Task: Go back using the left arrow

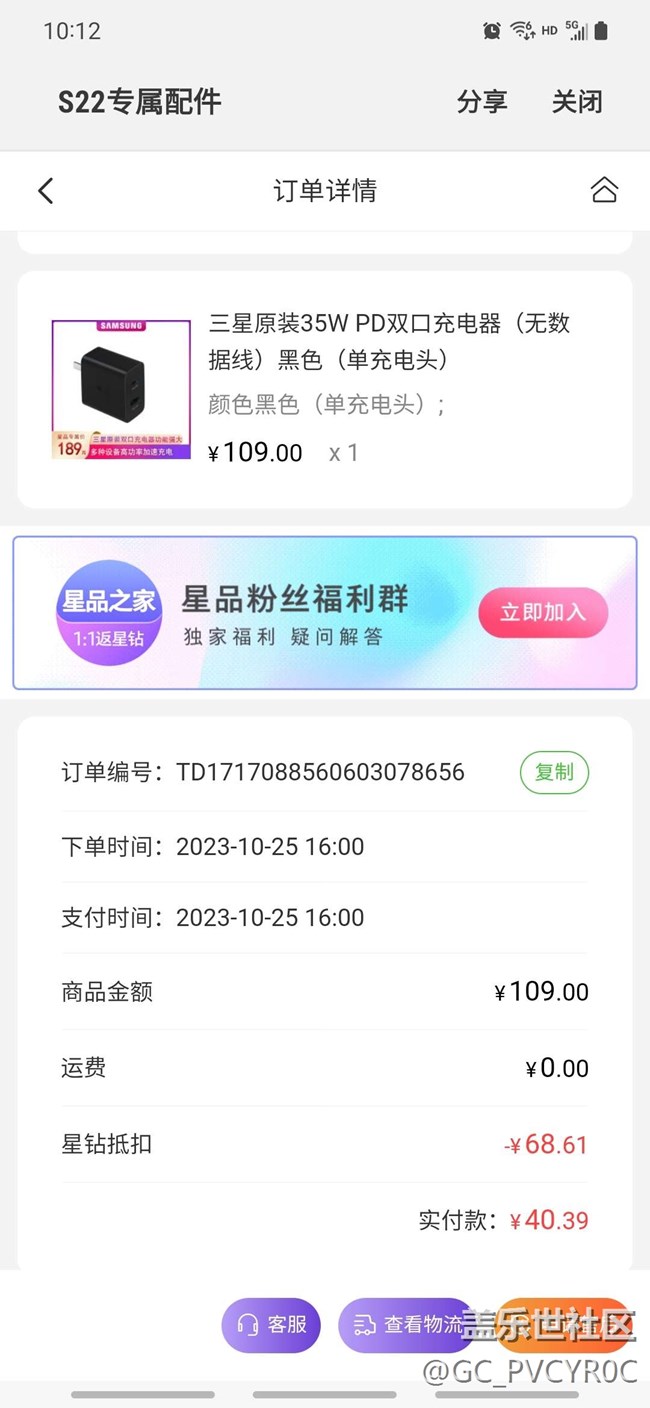Action: pyautogui.click(x=45, y=190)
